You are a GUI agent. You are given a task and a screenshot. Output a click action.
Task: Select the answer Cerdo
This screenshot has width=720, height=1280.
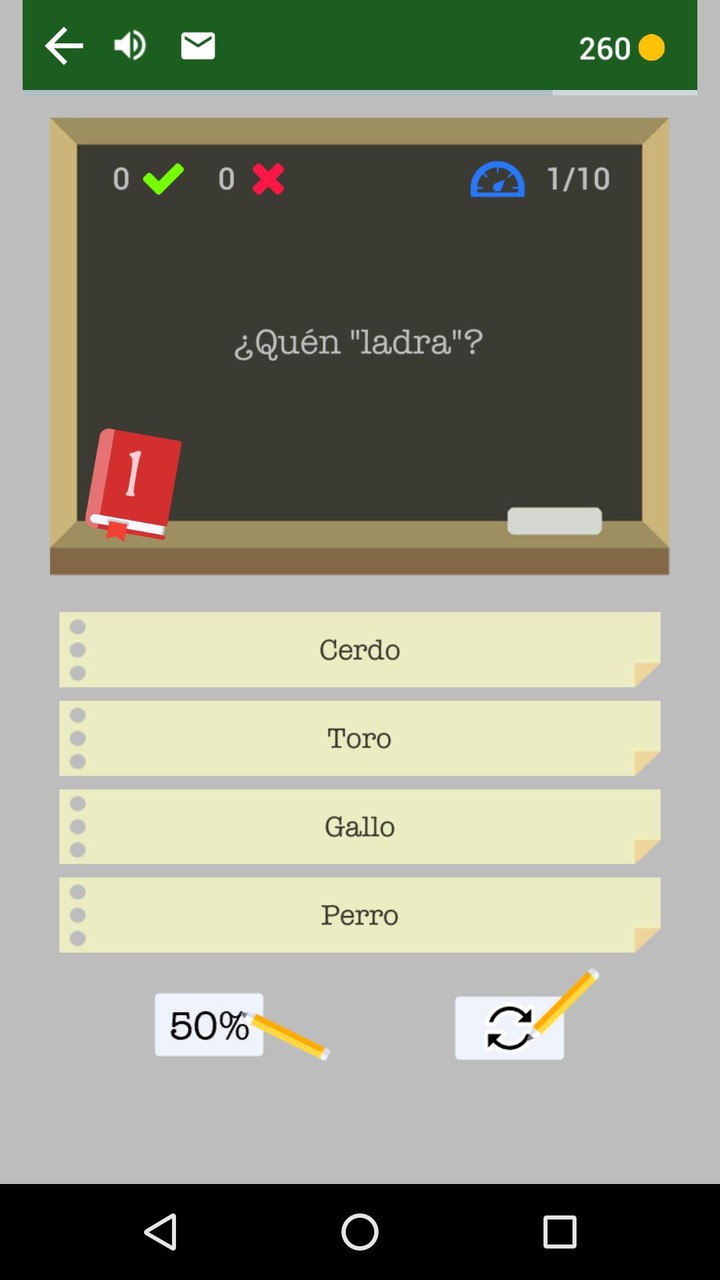pyautogui.click(x=360, y=649)
